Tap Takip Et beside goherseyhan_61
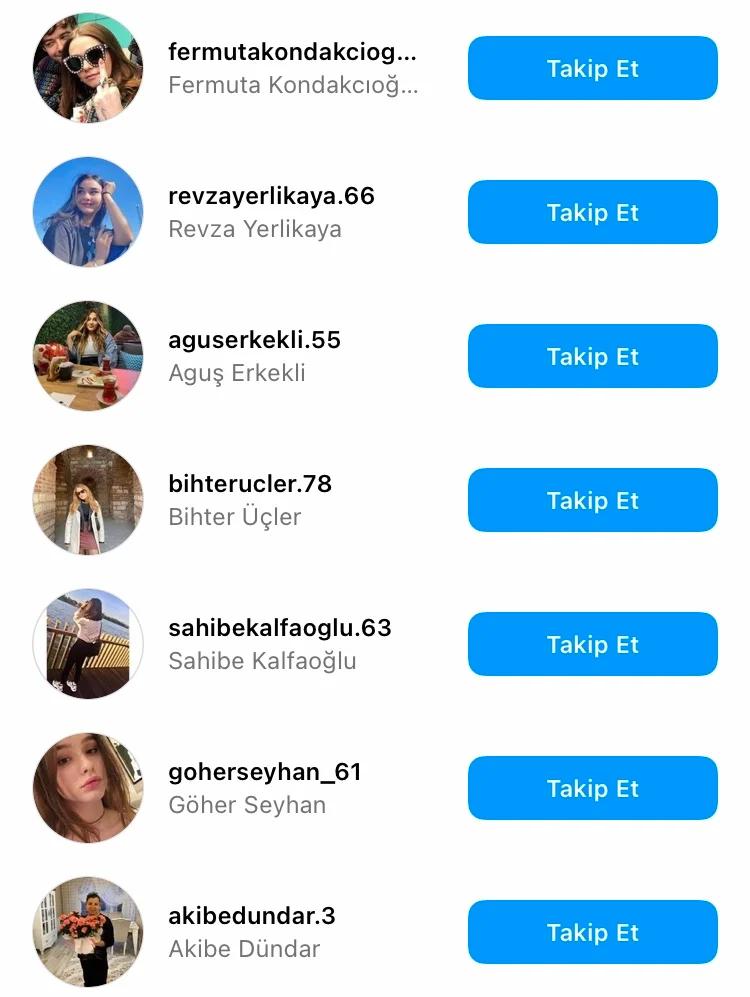 pyautogui.click(x=592, y=788)
